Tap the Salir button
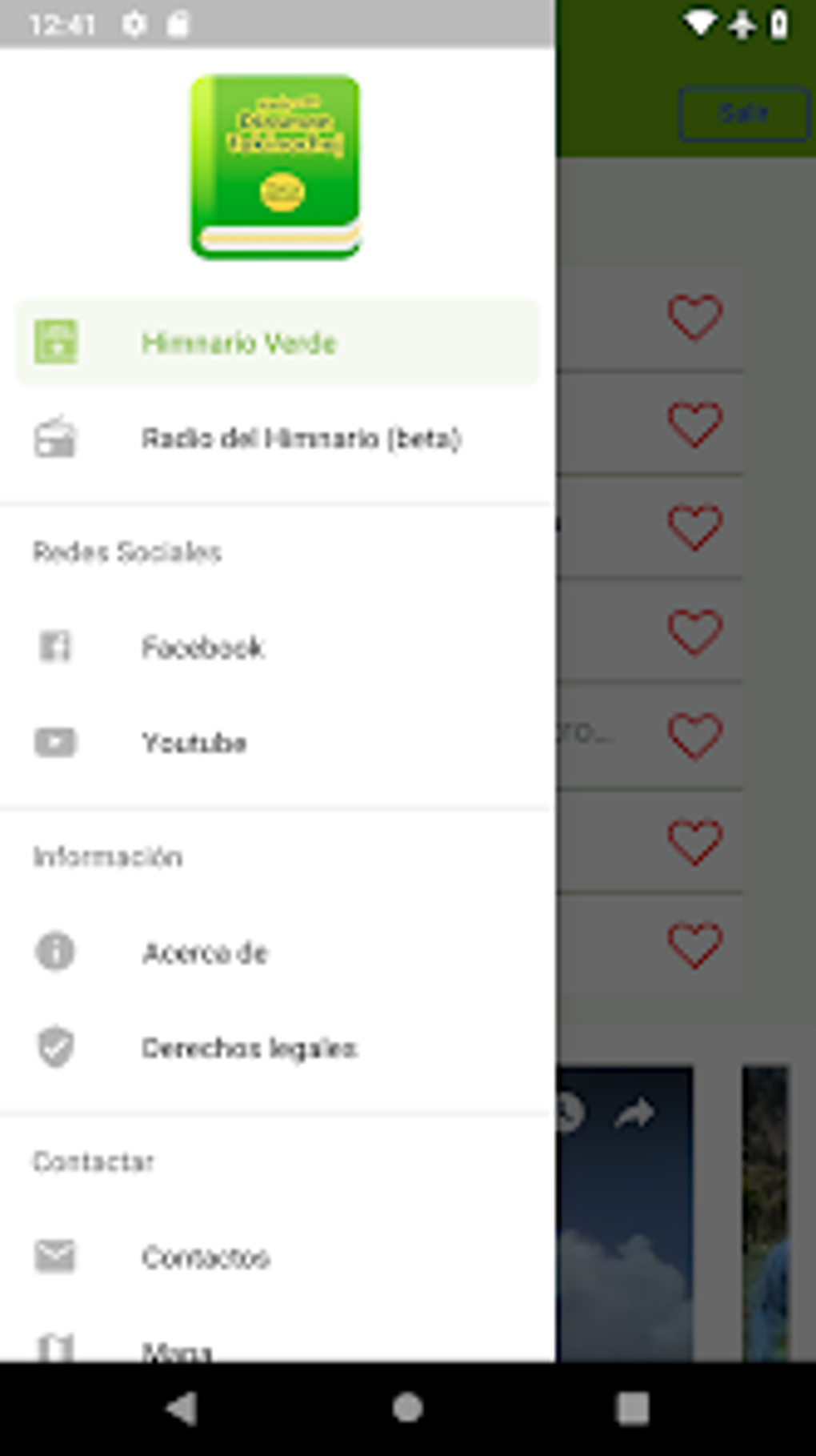Viewport: 816px width, 1456px height. click(x=744, y=114)
